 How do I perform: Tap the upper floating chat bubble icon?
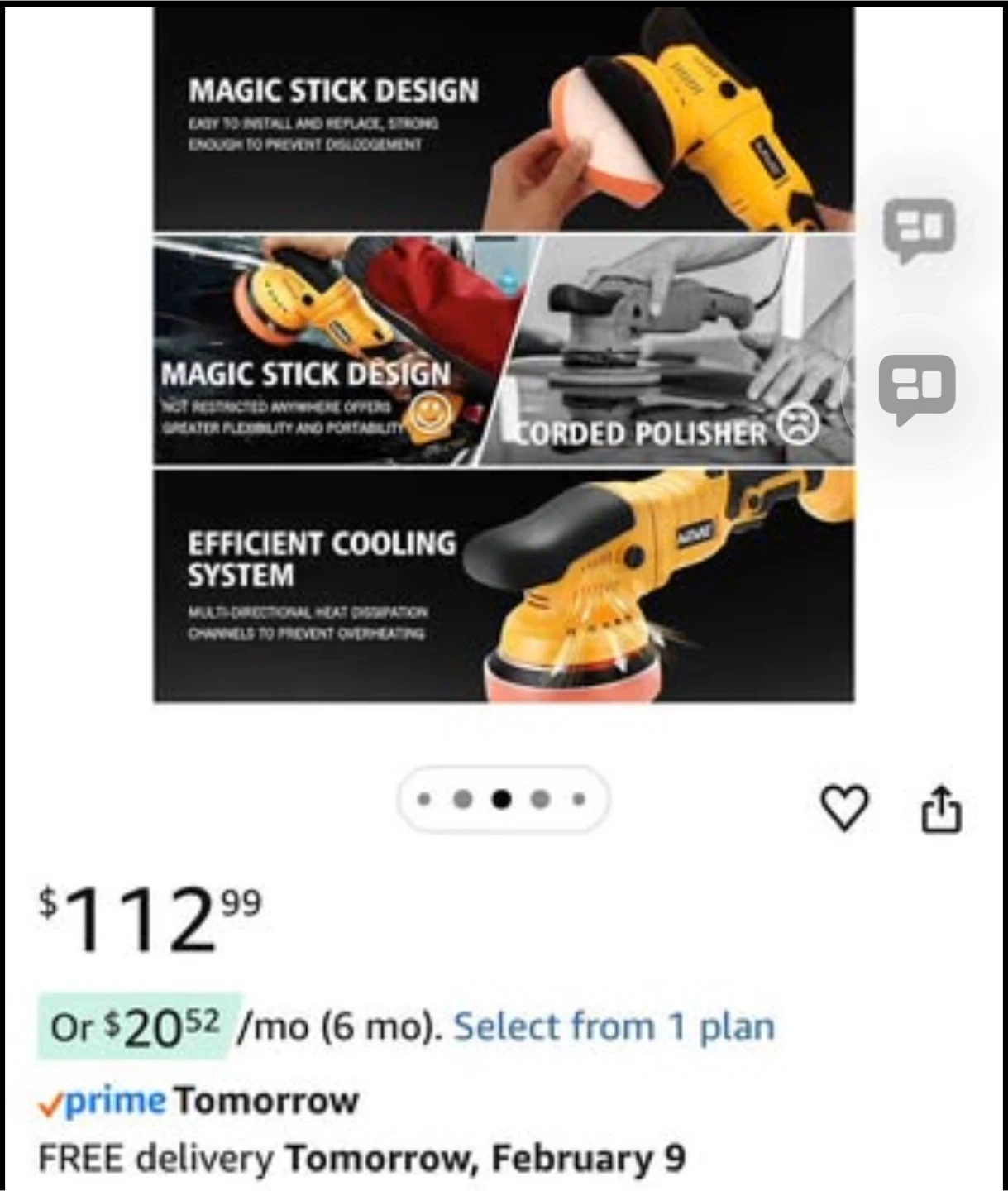tap(919, 228)
